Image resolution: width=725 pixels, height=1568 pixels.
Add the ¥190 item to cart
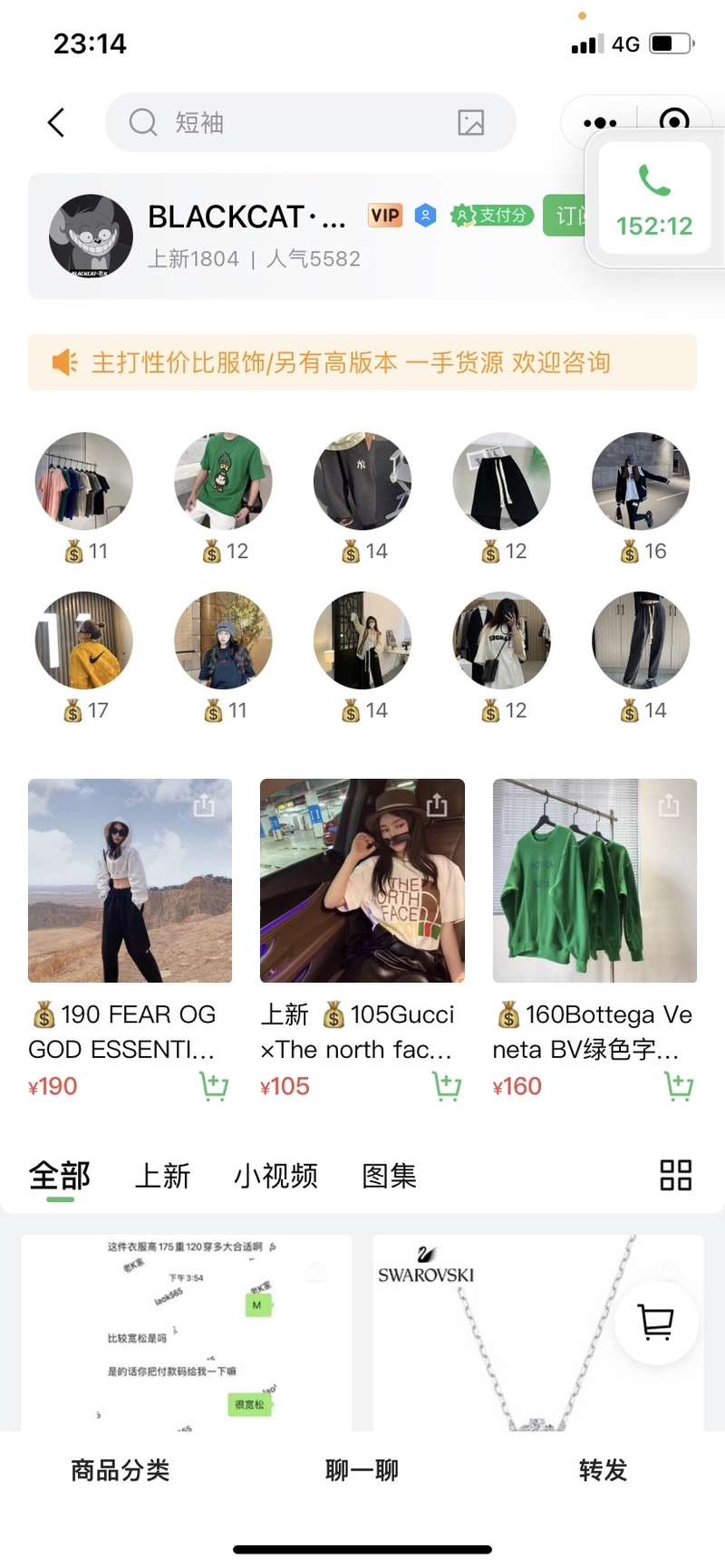point(213,1085)
